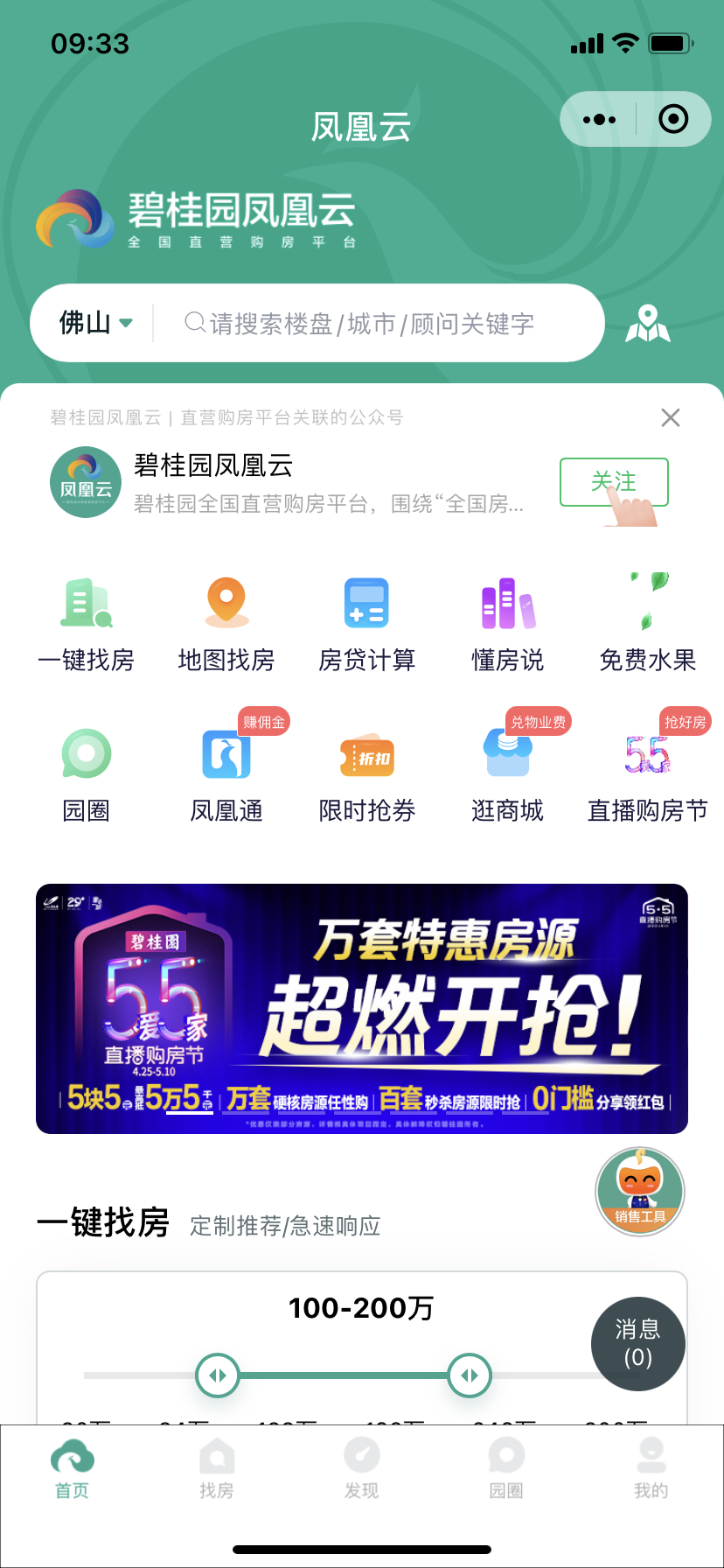Open the mini program overflow menu
724x1568 pixels.
(x=599, y=119)
